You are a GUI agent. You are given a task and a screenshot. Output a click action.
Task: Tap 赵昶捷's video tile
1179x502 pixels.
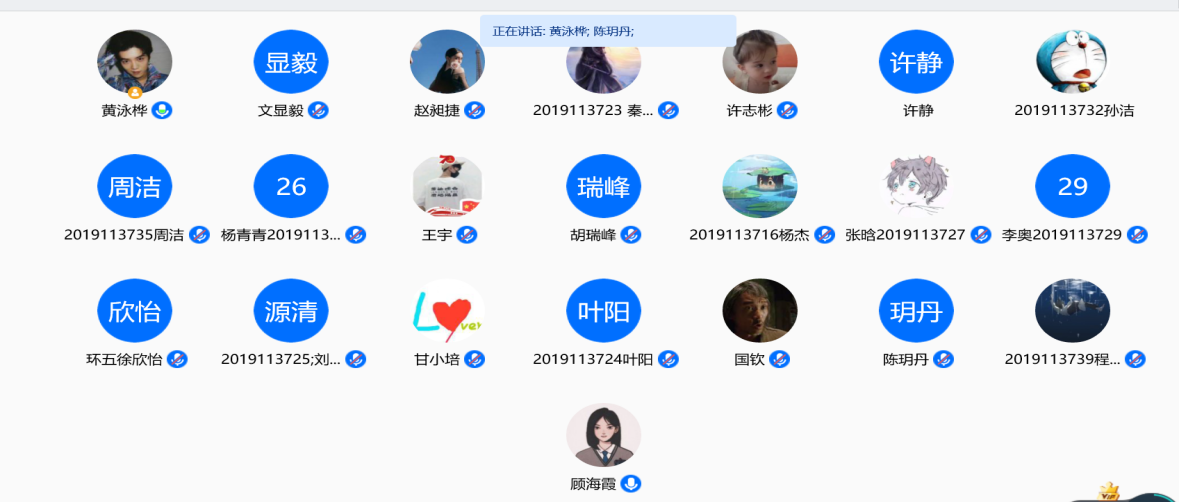[x=447, y=62]
